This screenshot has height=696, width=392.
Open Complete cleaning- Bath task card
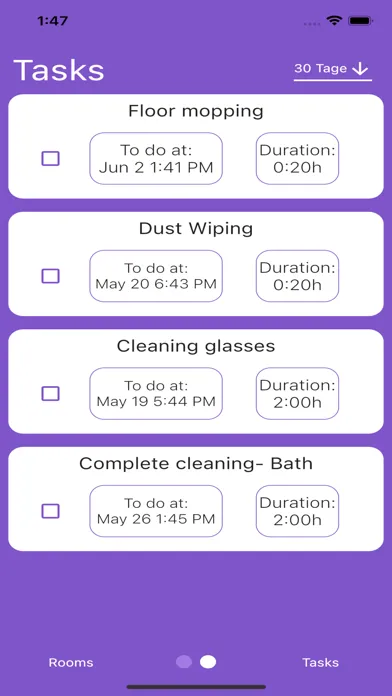(x=196, y=499)
